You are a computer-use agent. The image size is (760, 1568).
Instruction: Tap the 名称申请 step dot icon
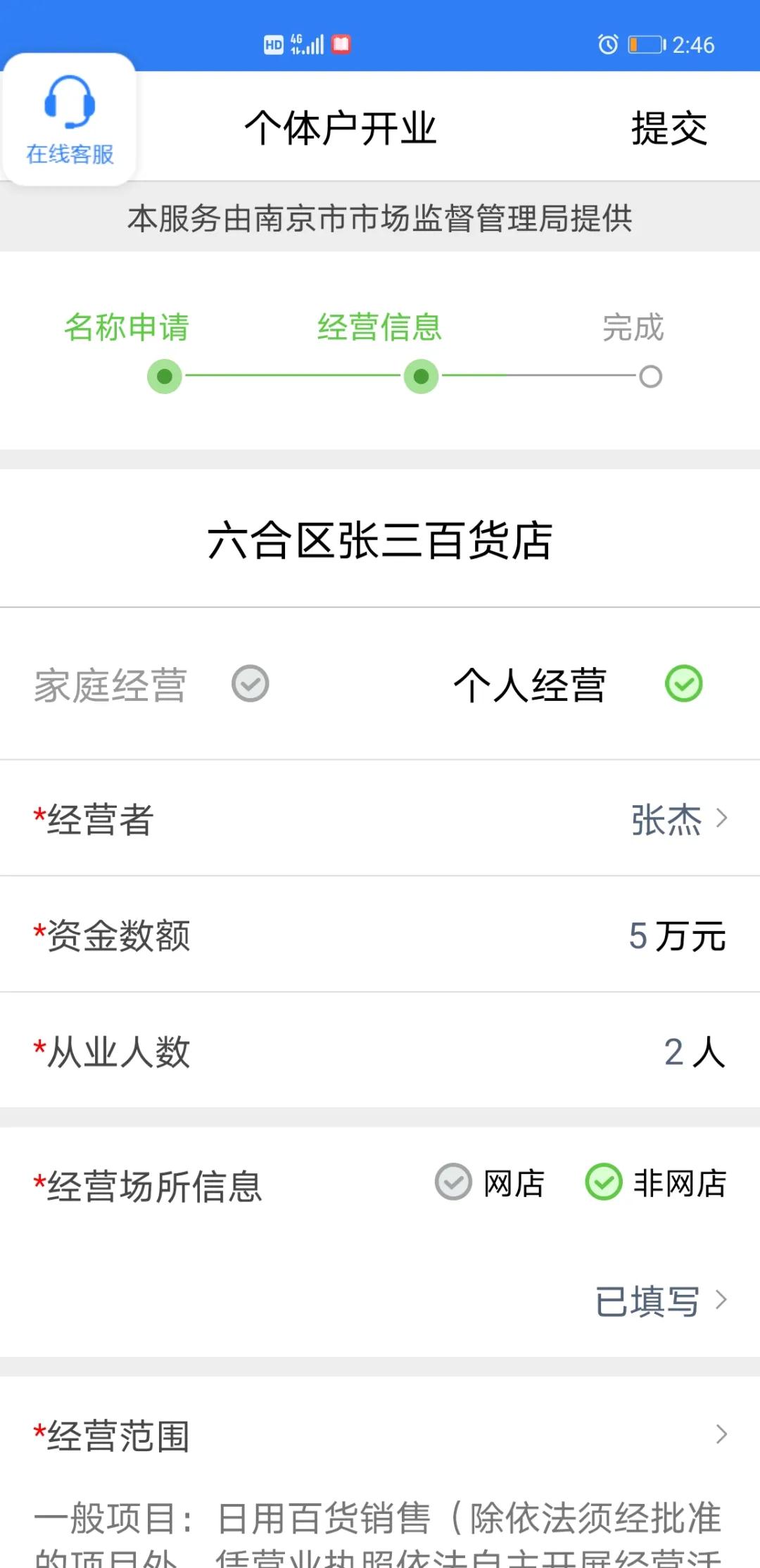click(x=164, y=377)
